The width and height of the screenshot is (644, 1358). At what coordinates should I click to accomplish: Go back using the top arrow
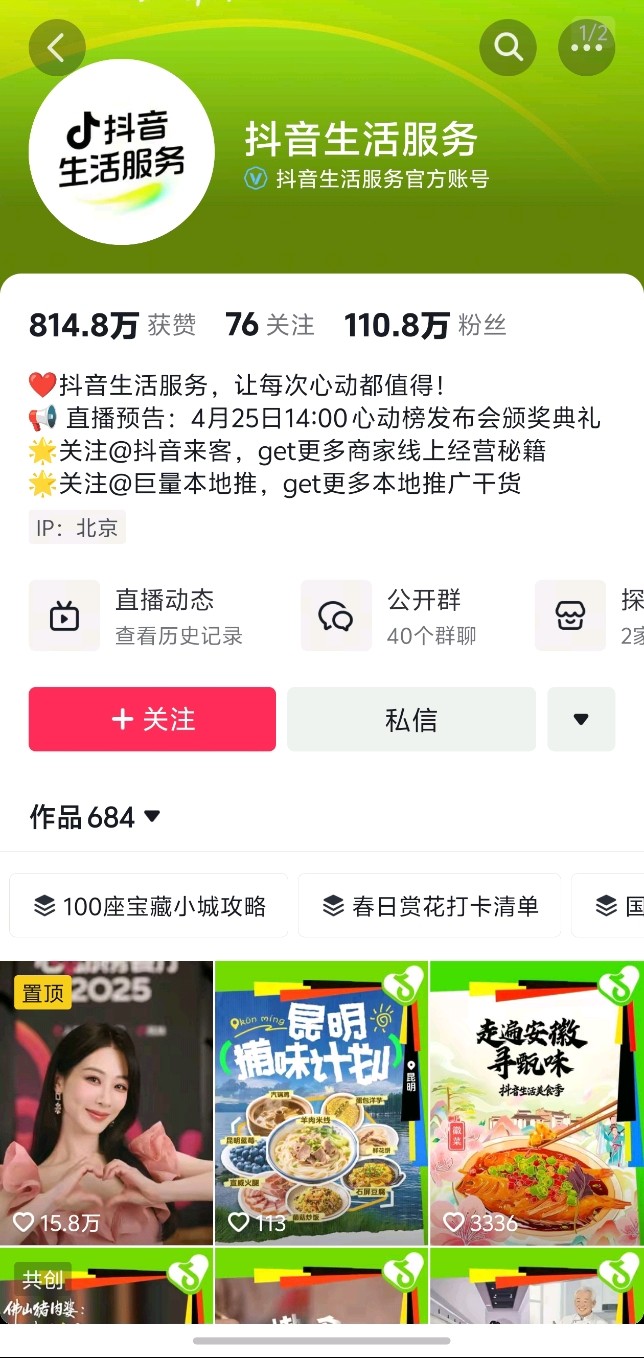click(x=57, y=47)
